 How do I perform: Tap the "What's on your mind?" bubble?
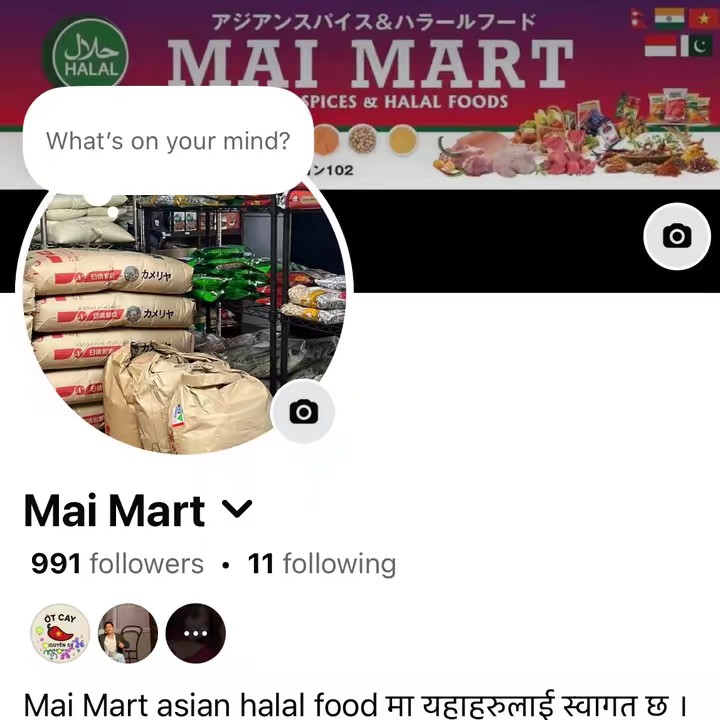(x=168, y=141)
